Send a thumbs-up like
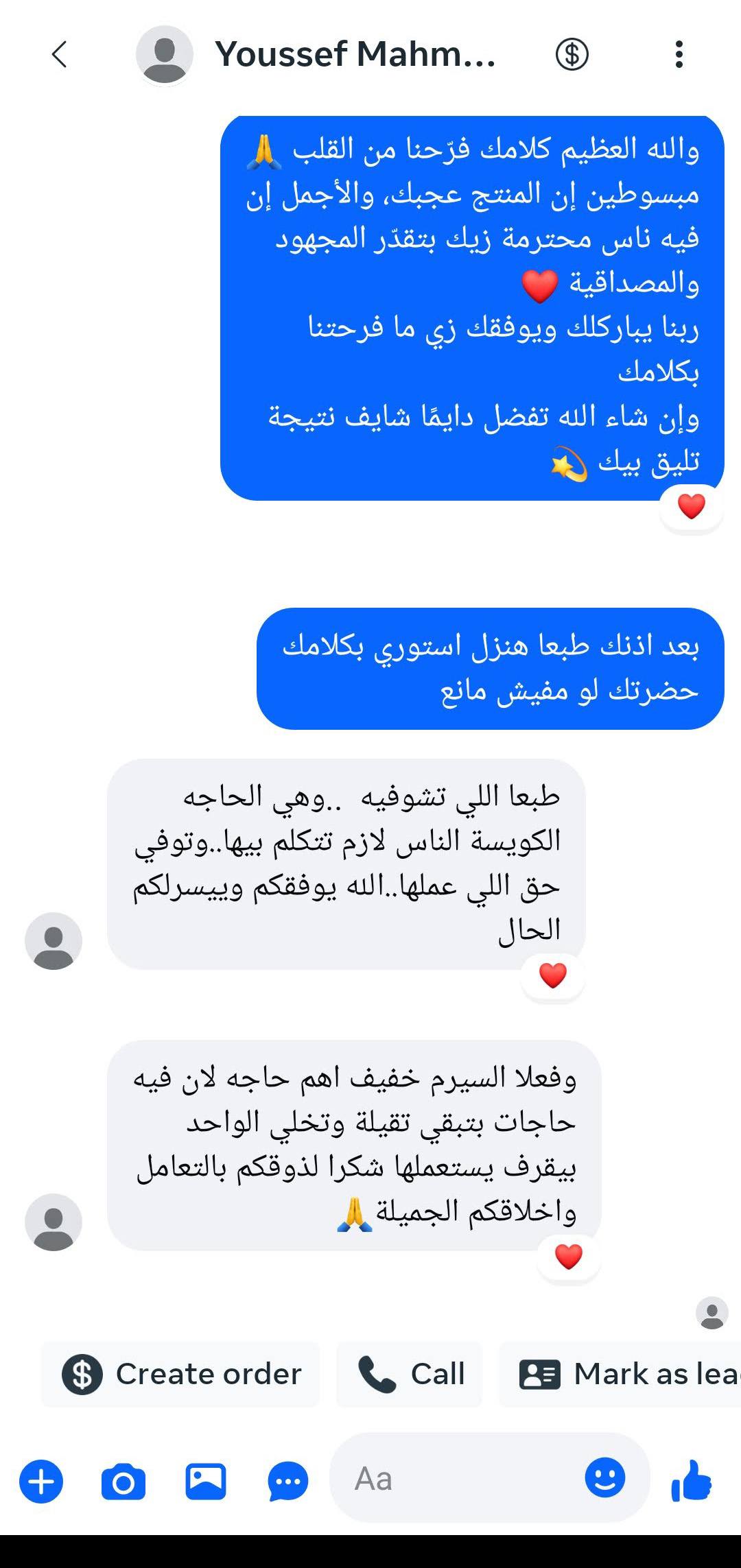The image size is (741, 1568). tap(692, 1480)
